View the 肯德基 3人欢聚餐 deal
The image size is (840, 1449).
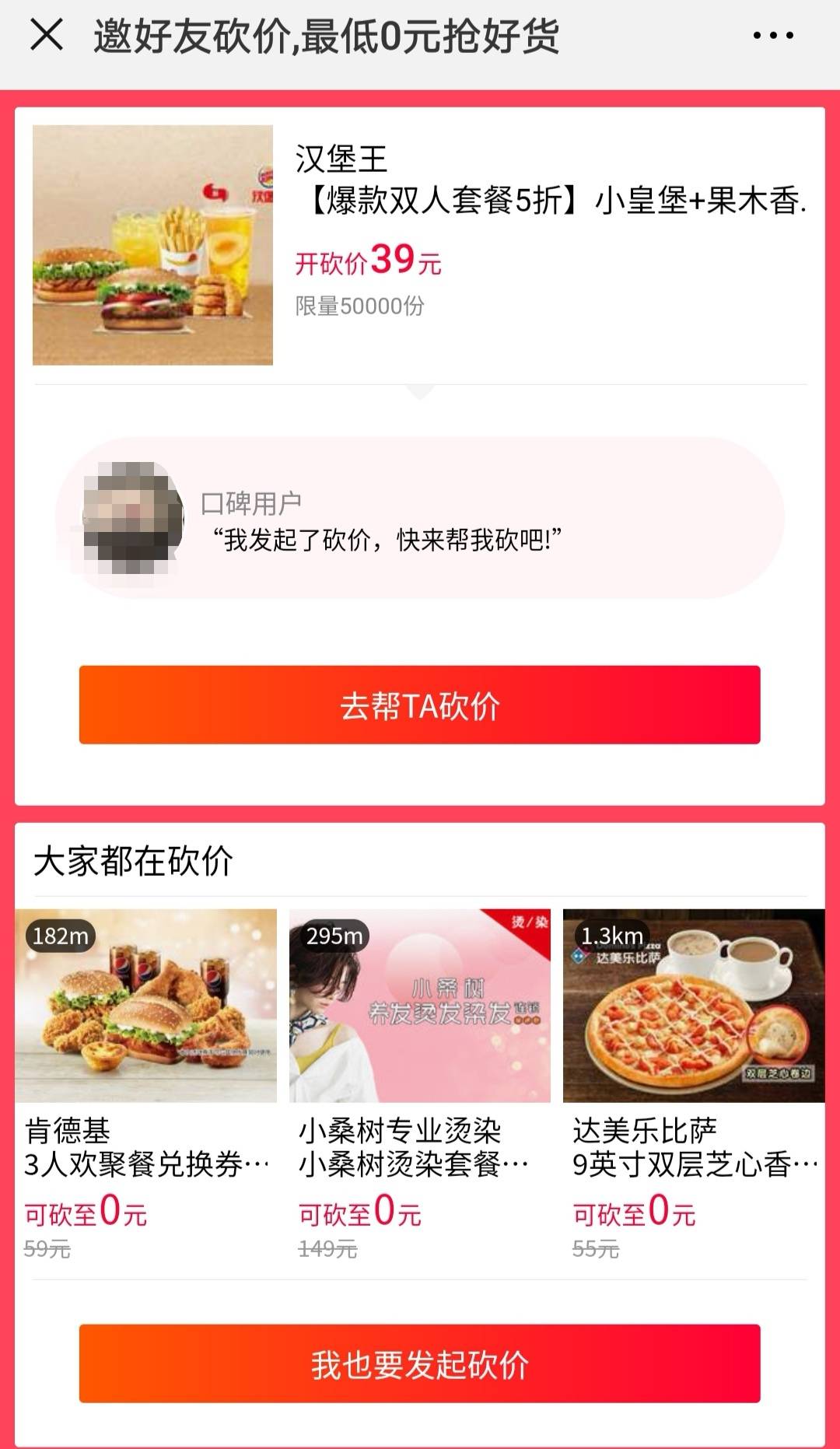(146, 1081)
